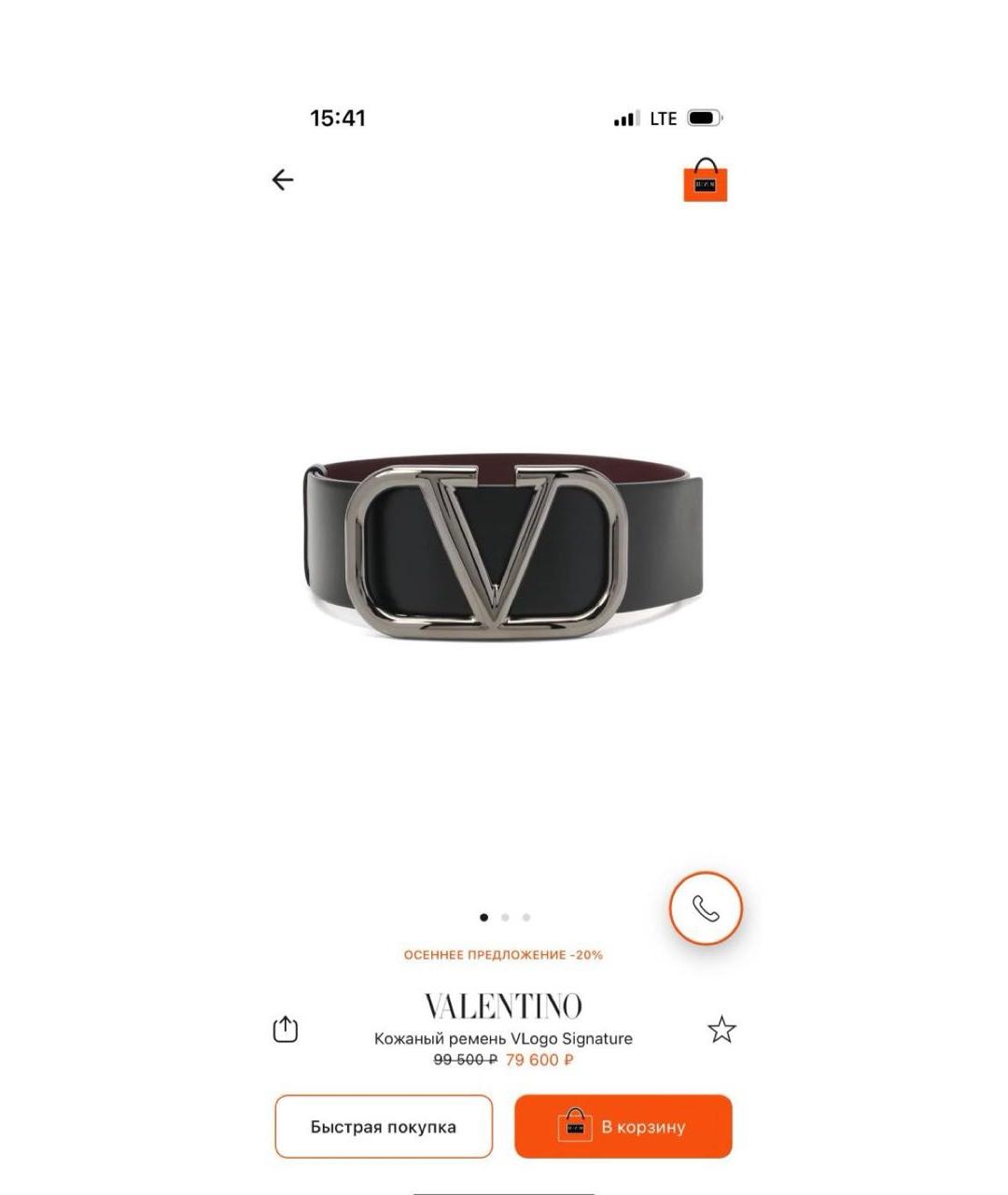Add to cart with В корзину
Viewport: 1008px width, 1195px height.
(623, 1127)
